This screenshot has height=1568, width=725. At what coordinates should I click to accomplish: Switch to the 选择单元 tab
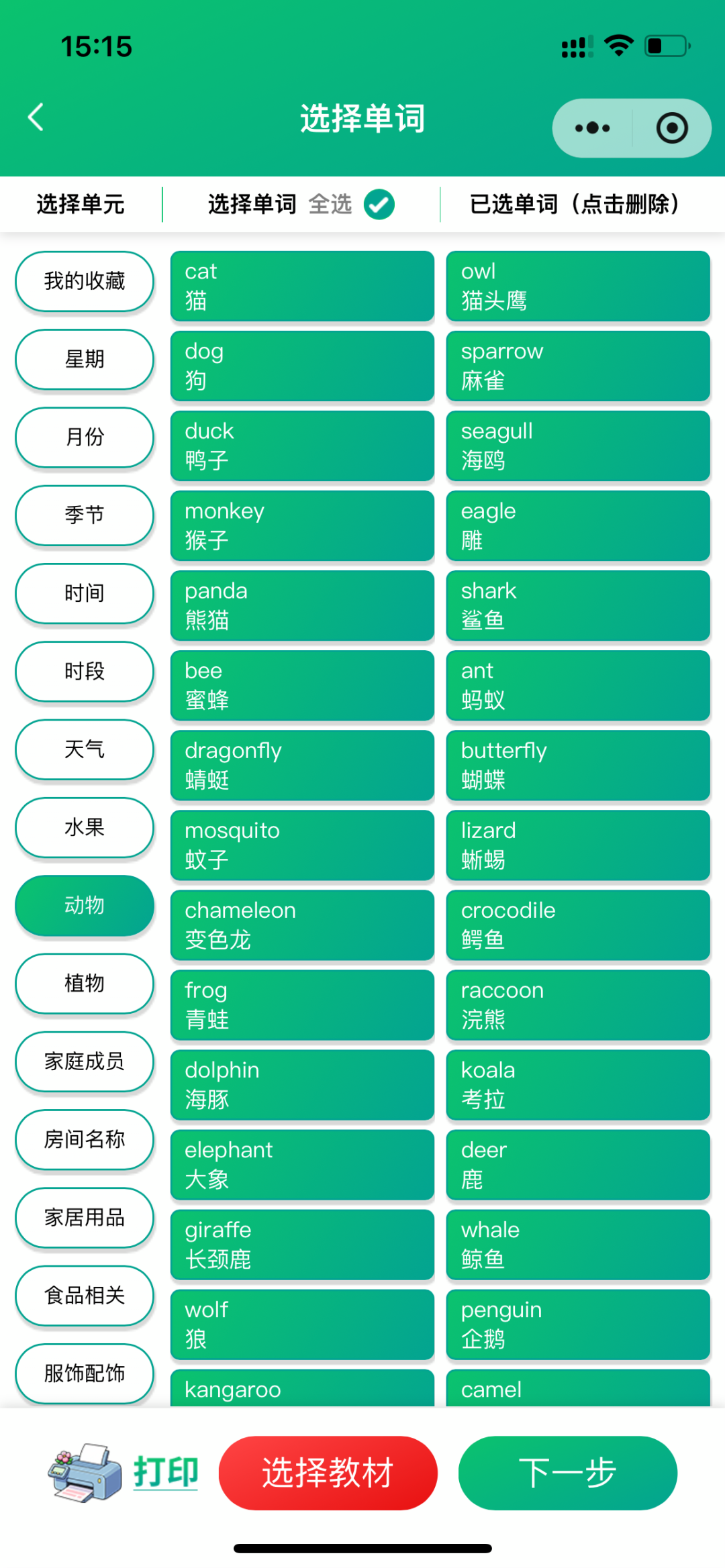click(x=80, y=205)
